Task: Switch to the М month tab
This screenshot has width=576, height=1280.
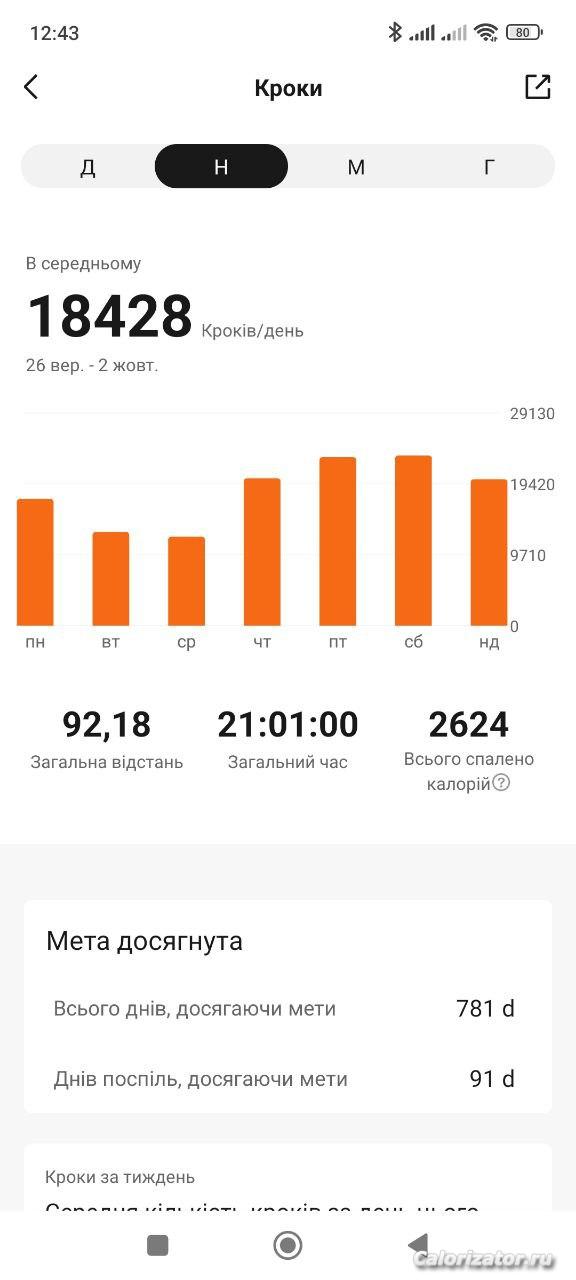Action: tap(355, 166)
